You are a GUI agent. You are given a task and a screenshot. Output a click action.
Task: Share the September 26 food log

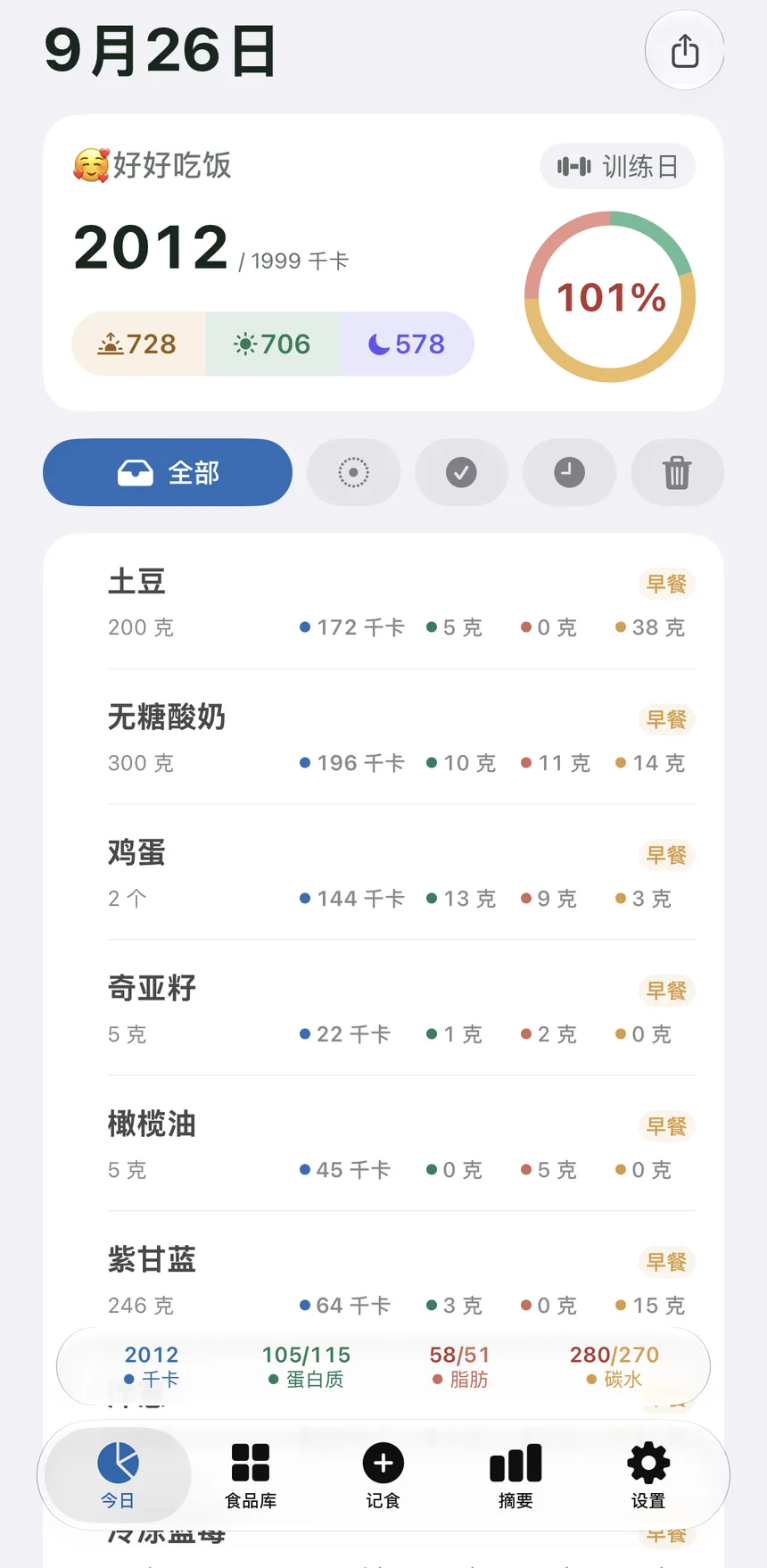[684, 50]
